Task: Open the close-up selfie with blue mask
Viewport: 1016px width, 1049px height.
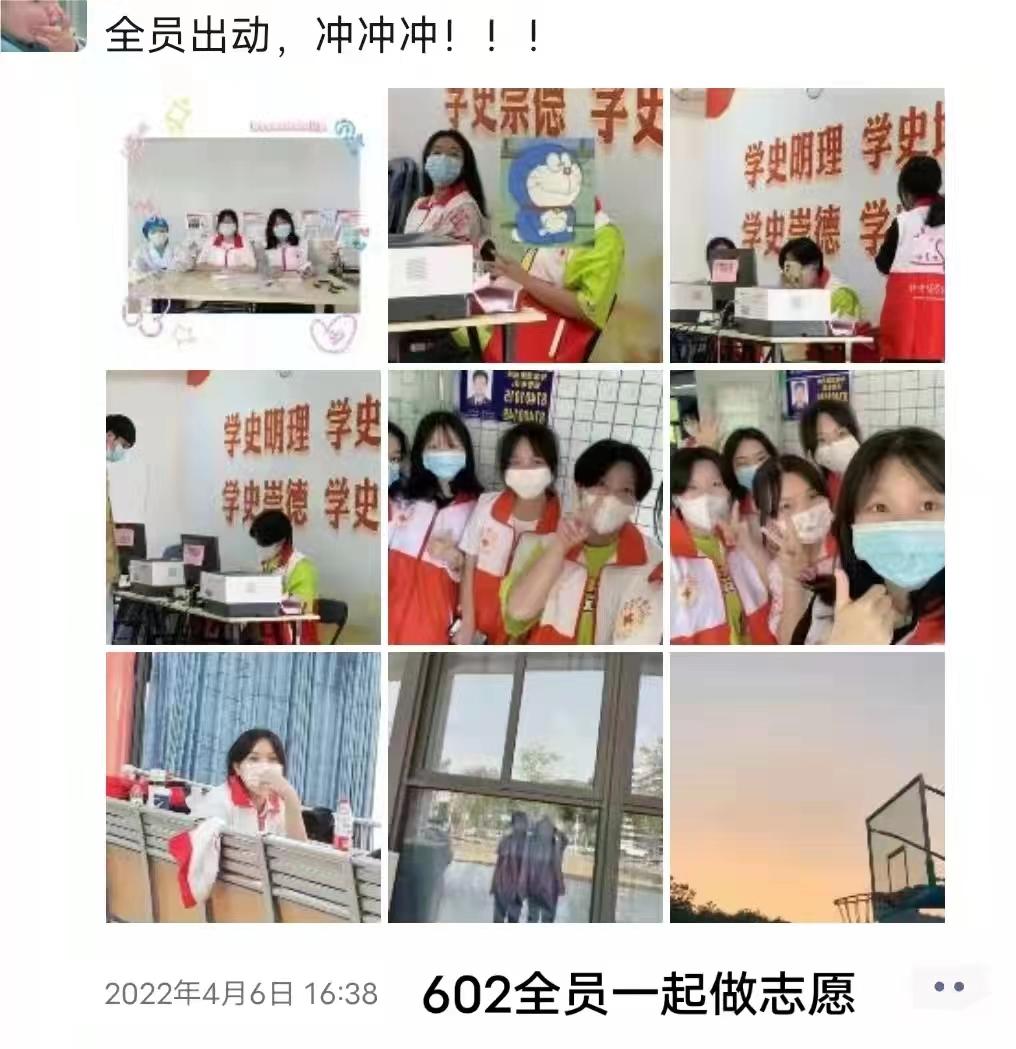Action: point(807,507)
